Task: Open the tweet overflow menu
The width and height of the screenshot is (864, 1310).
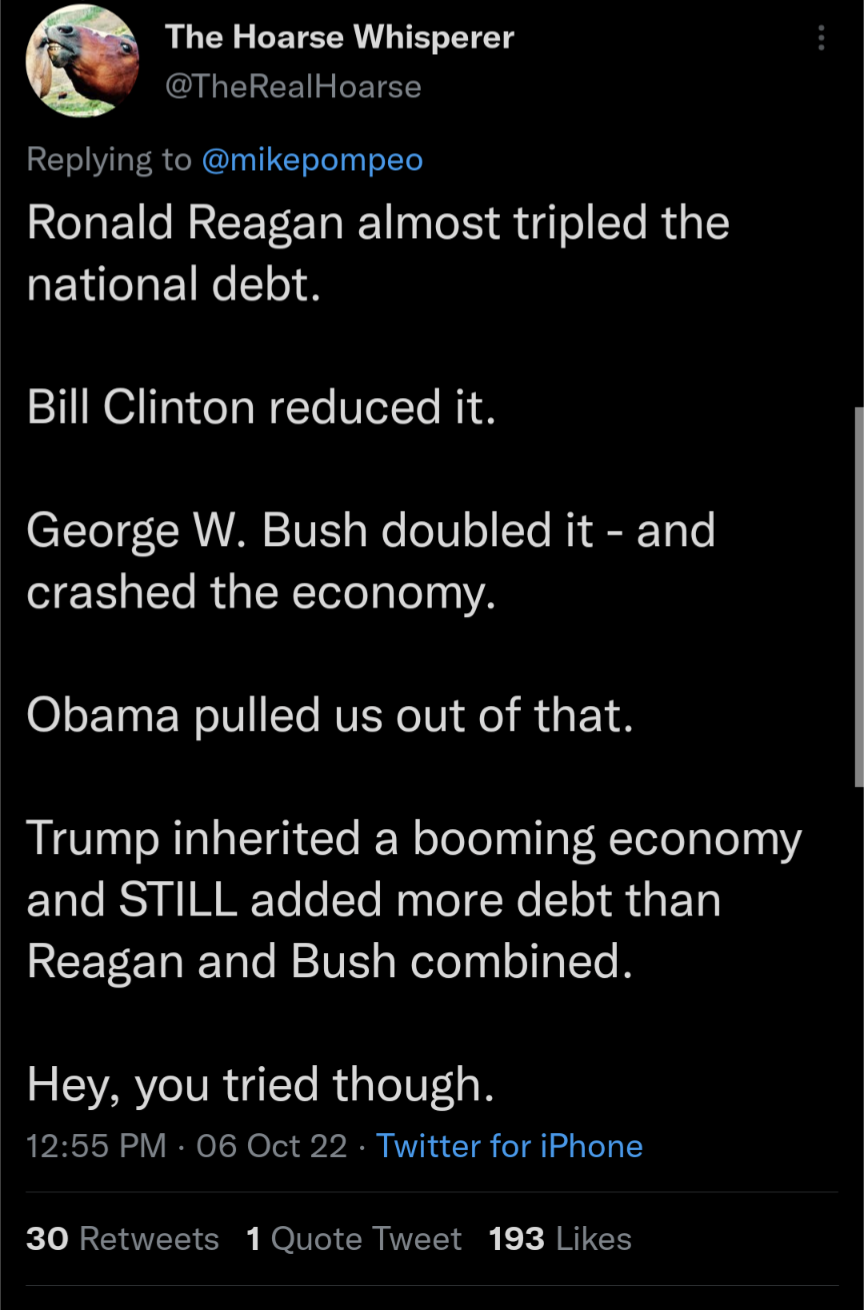Action: pos(821,39)
